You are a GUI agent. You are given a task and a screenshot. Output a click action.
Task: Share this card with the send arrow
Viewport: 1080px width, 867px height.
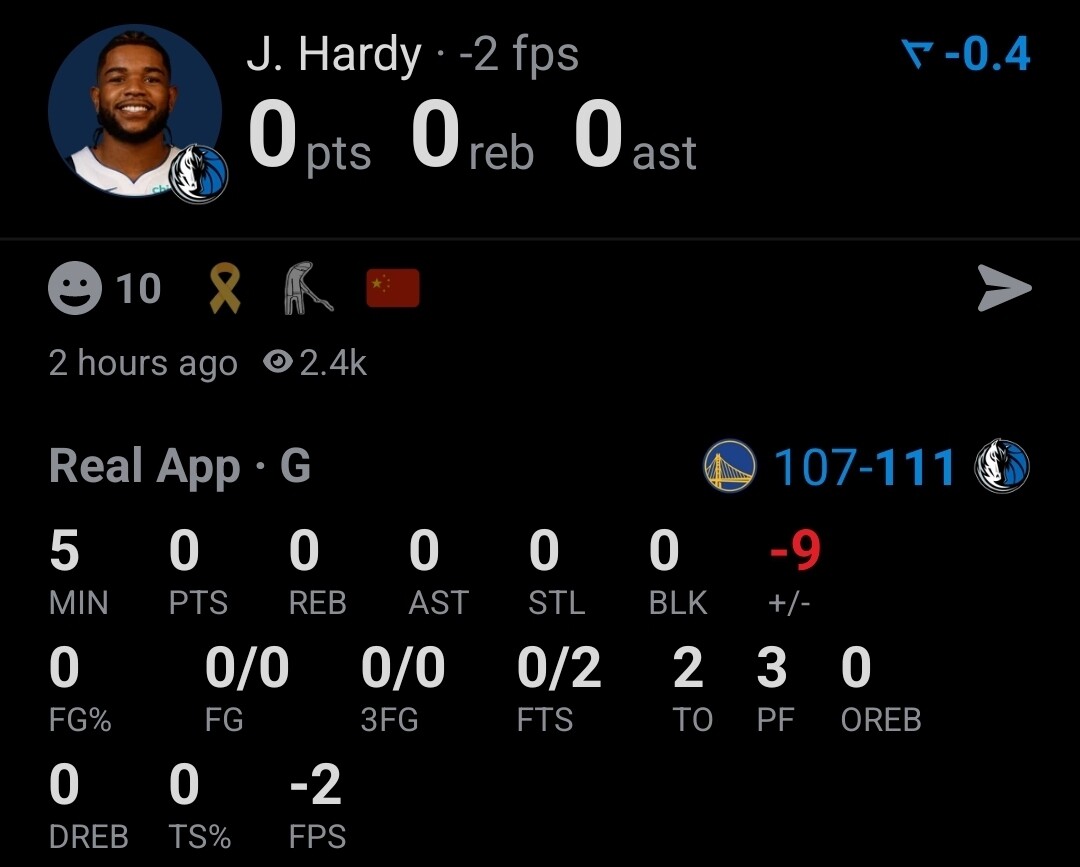click(x=1004, y=288)
